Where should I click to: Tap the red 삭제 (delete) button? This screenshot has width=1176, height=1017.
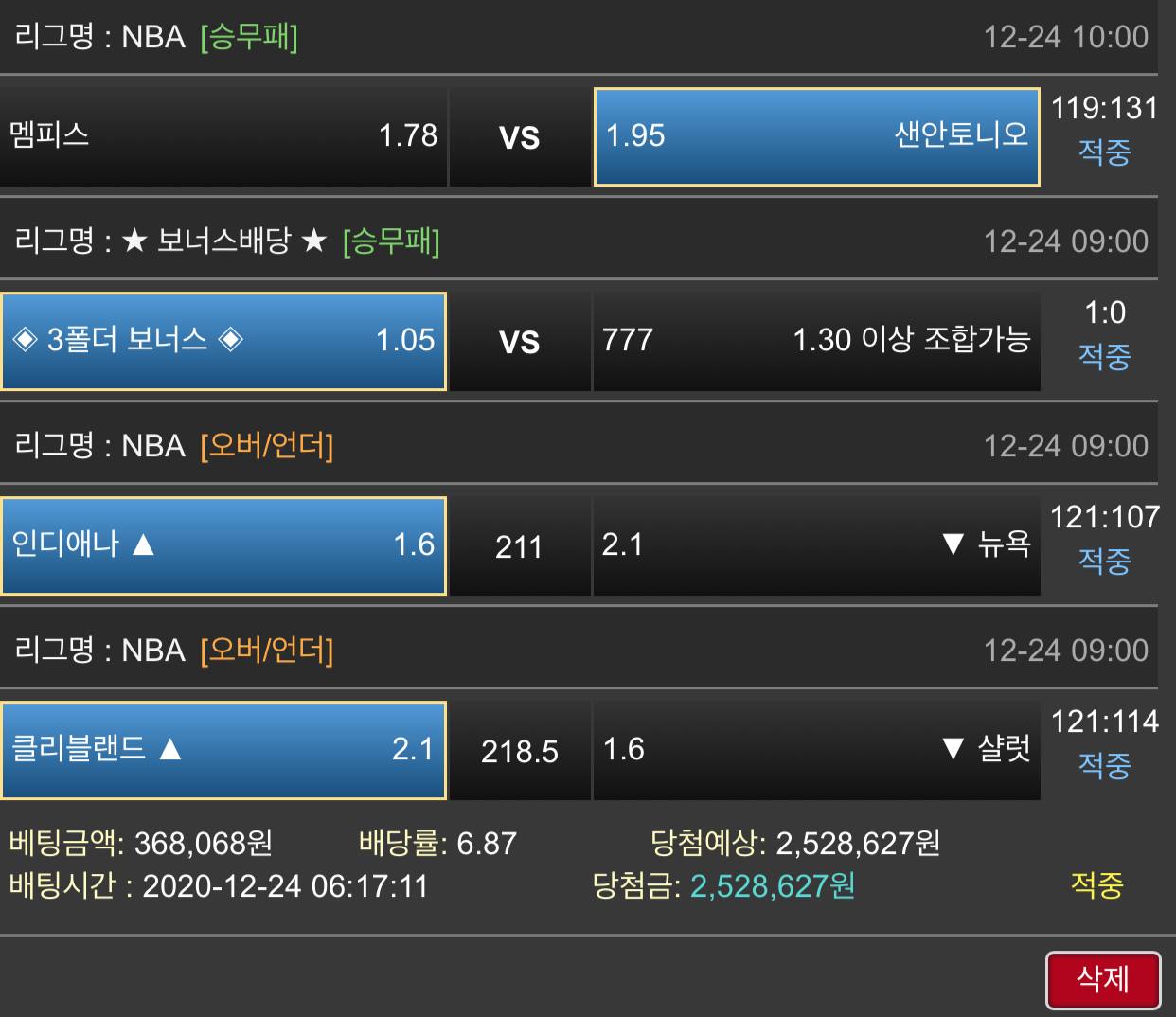(x=1103, y=979)
